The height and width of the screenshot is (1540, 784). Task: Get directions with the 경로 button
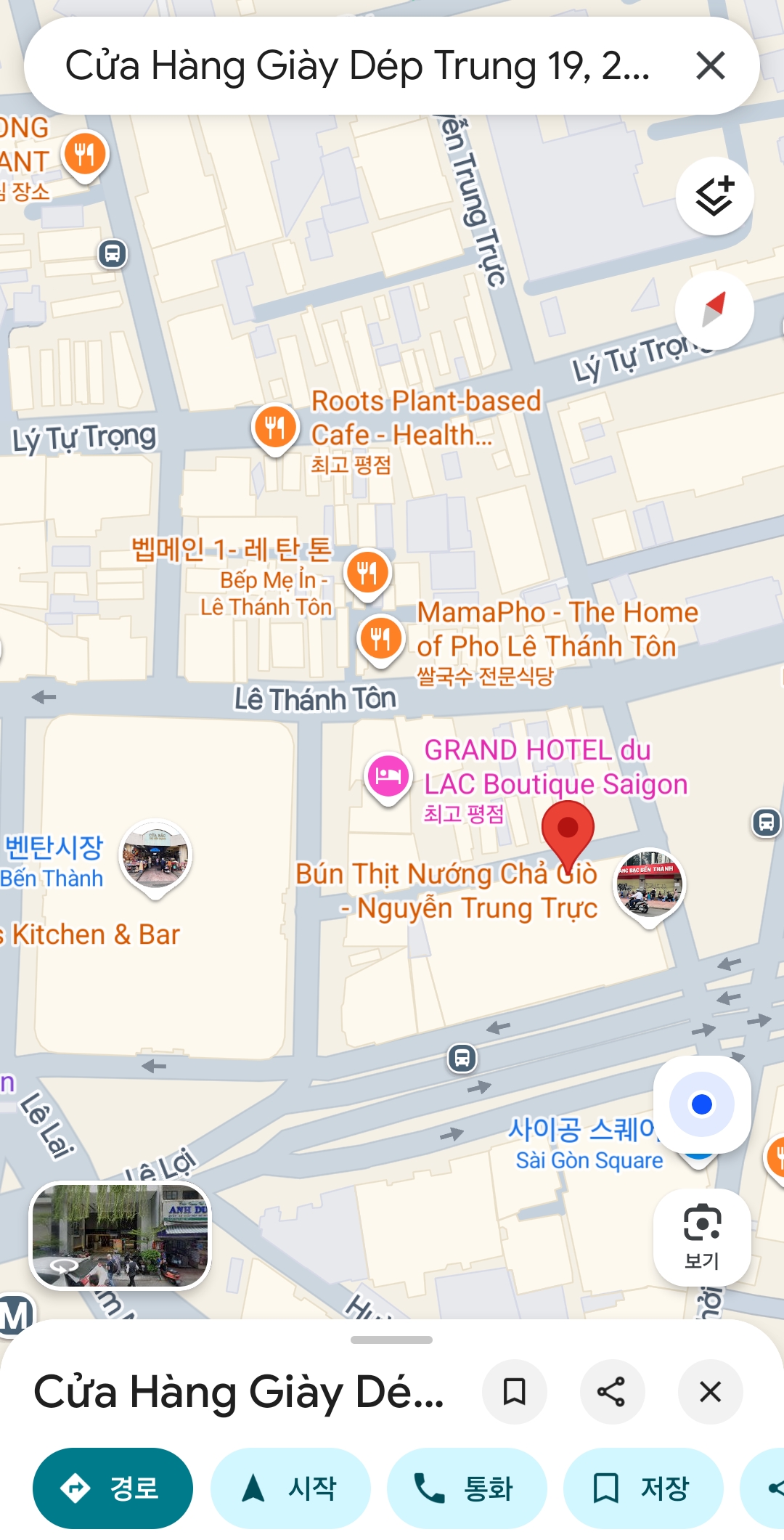113,1488
